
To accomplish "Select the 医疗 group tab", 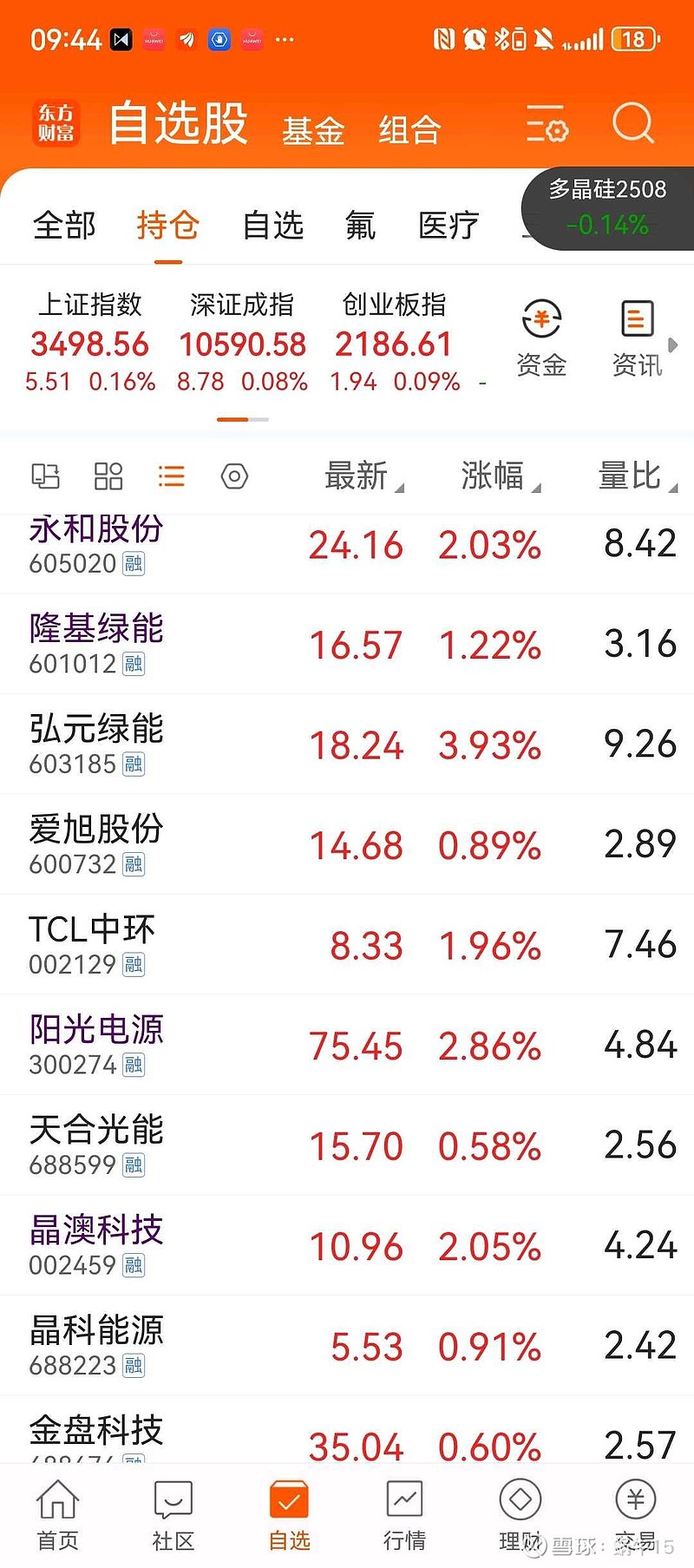I will 448,226.
